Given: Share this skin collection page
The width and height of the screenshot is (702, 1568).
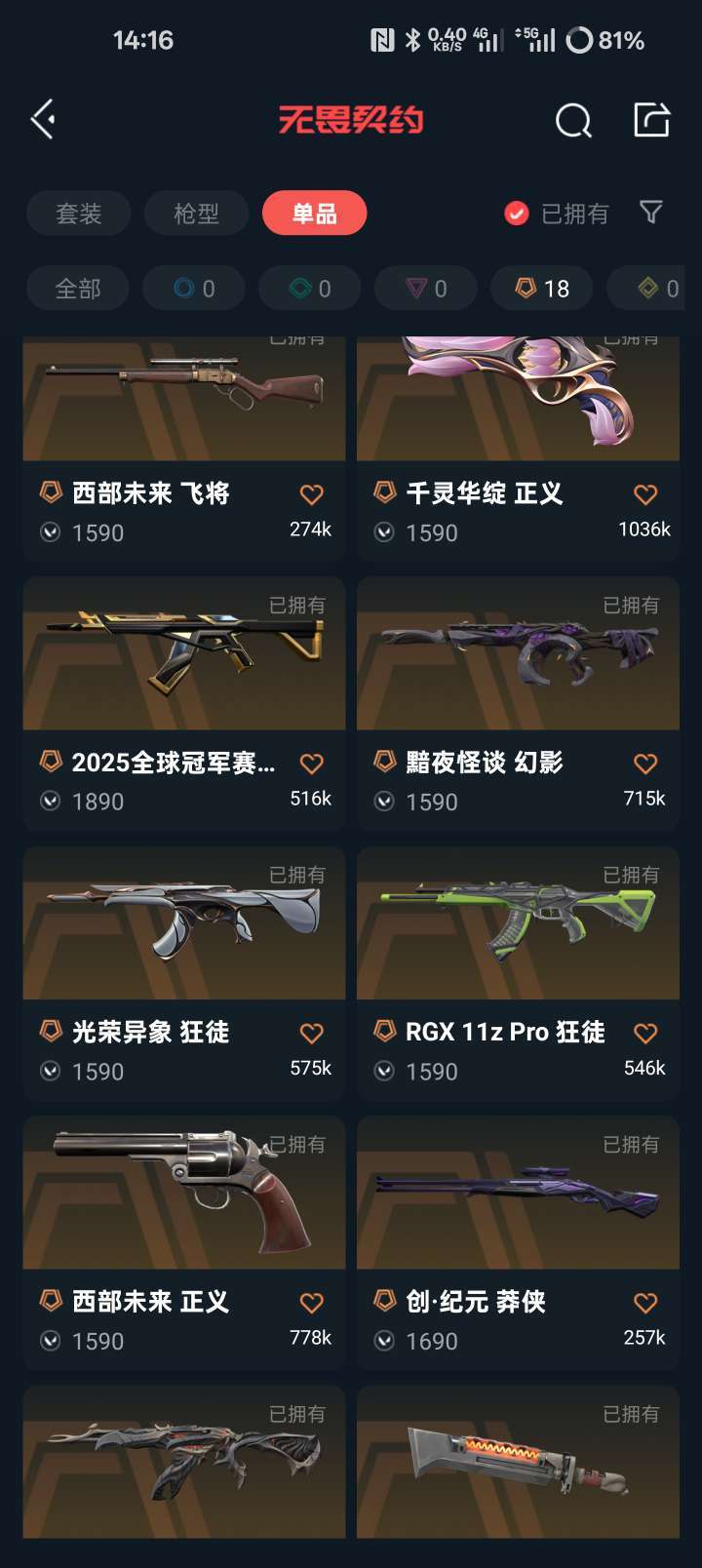Looking at the screenshot, I should 651,120.
